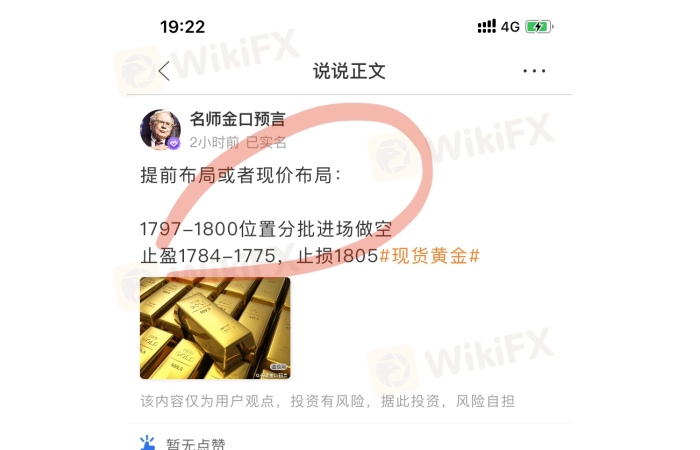Open 名师金口预言's profile avatar
The image size is (700, 450).
[x=160, y=130]
